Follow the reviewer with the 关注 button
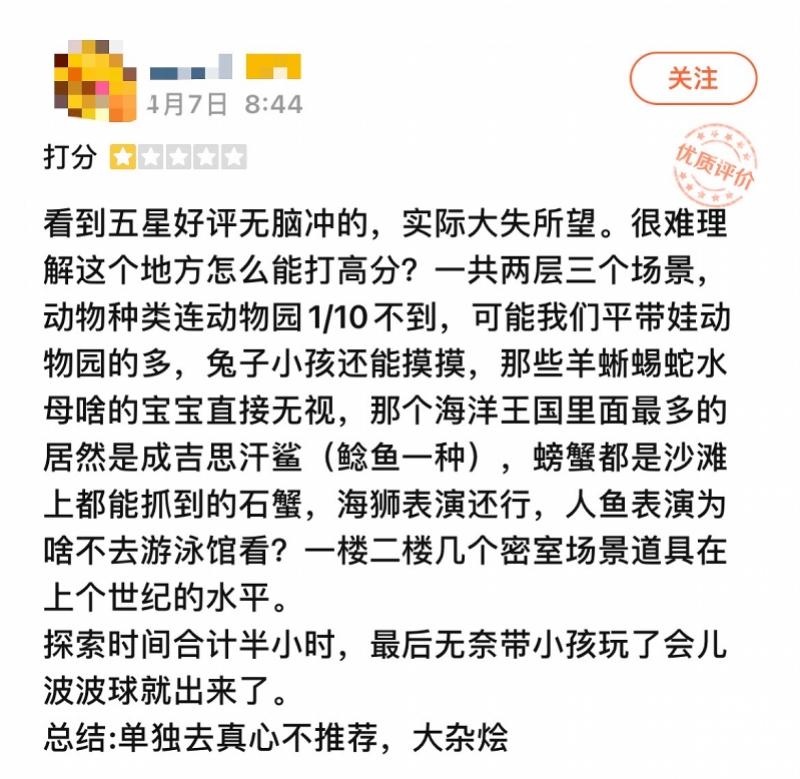The height and width of the screenshot is (779, 800). (x=693, y=79)
